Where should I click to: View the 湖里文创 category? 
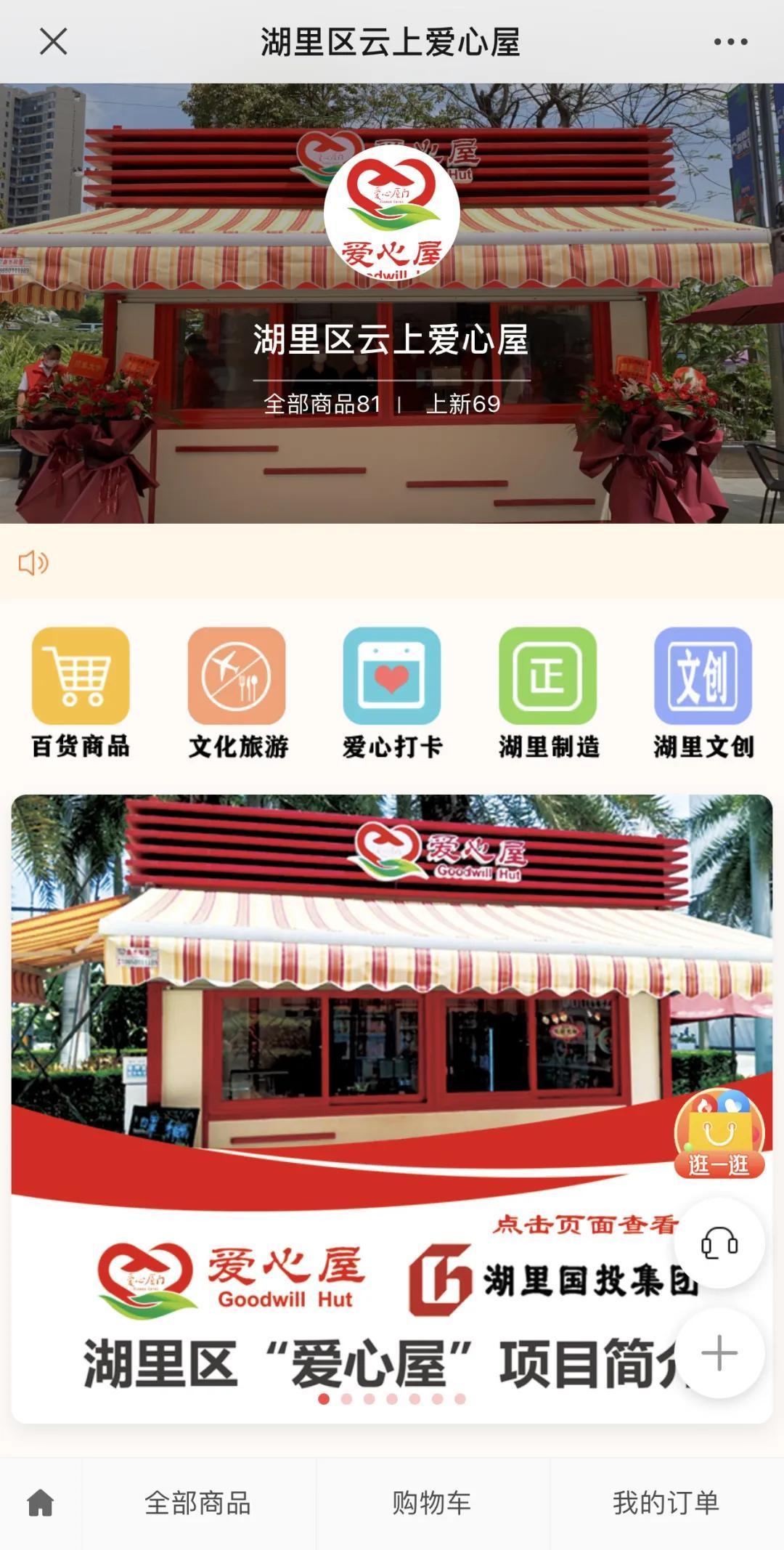pos(703,691)
